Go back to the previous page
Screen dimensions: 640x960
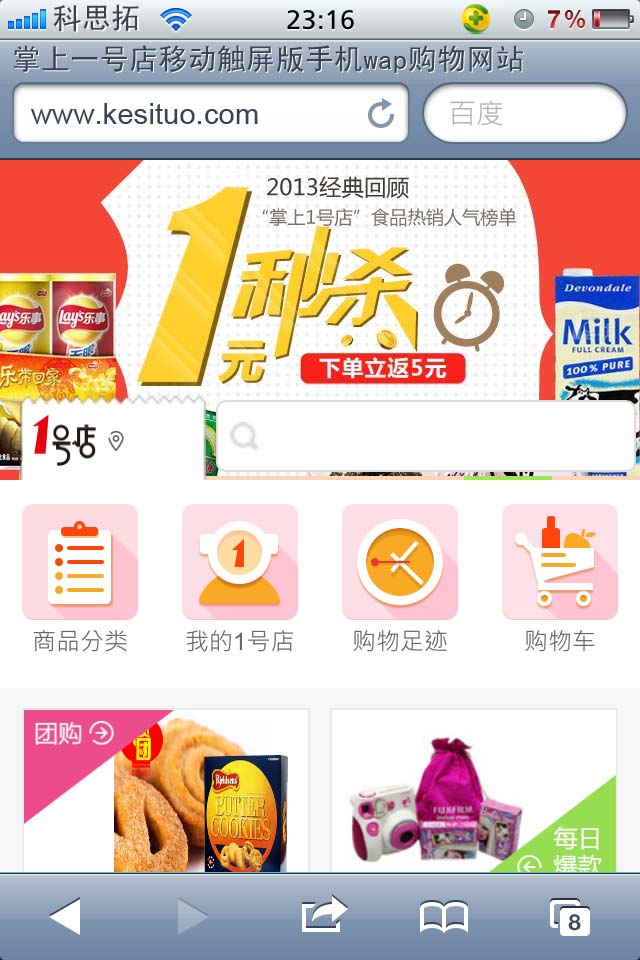pos(65,916)
